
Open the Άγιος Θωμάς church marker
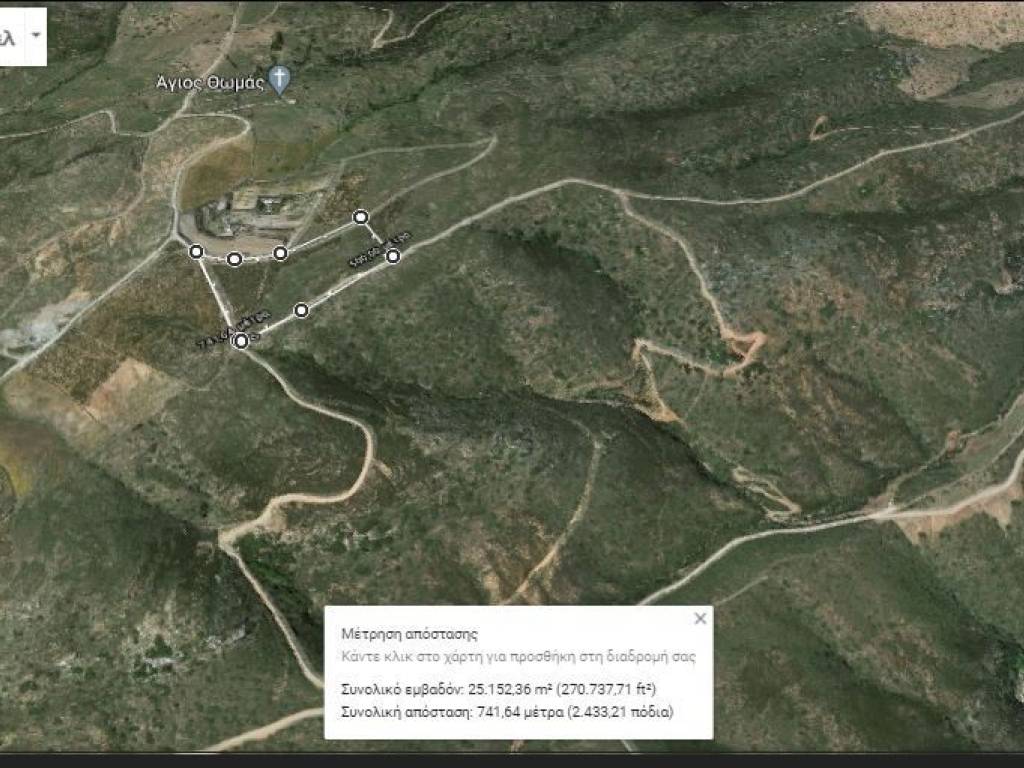pyautogui.click(x=281, y=80)
